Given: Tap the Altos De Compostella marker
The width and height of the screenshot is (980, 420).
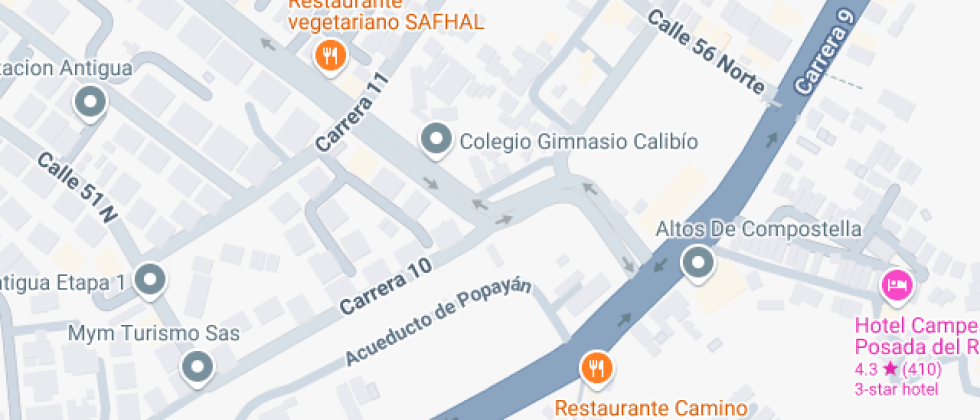Looking at the screenshot, I should (x=697, y=263).
